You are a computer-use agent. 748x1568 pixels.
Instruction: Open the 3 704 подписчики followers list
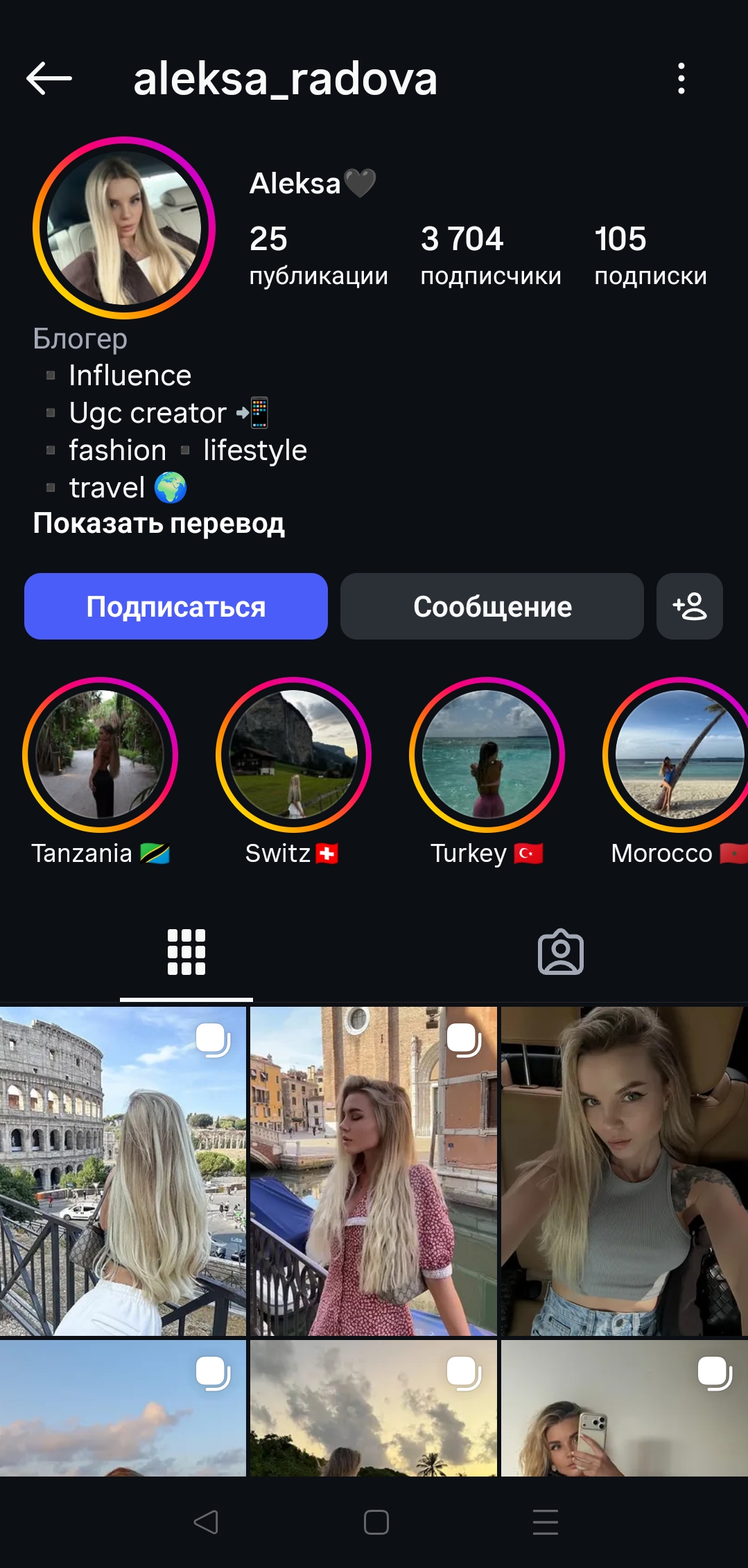[x=491, y=255]
